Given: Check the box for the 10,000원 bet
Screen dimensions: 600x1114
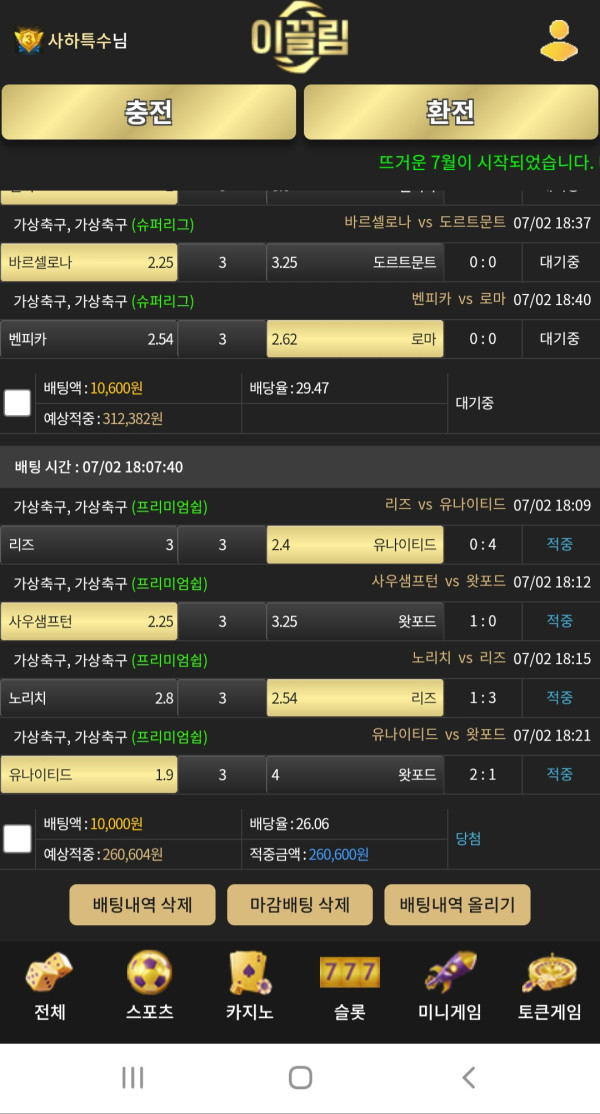Looking at the screenshot, I should click(x=18, y=838).
